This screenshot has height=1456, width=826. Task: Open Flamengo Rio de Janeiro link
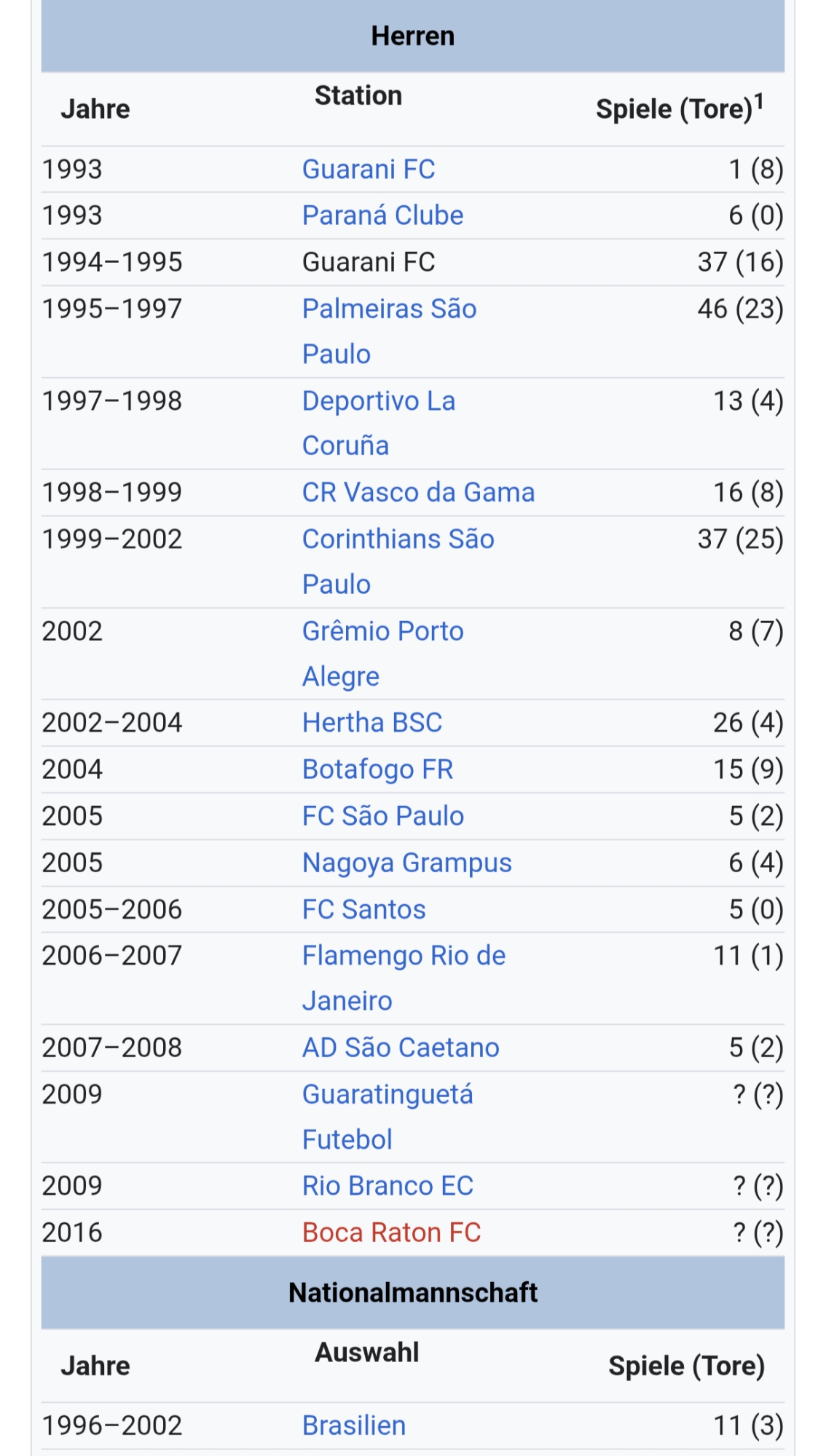(404, 956)
